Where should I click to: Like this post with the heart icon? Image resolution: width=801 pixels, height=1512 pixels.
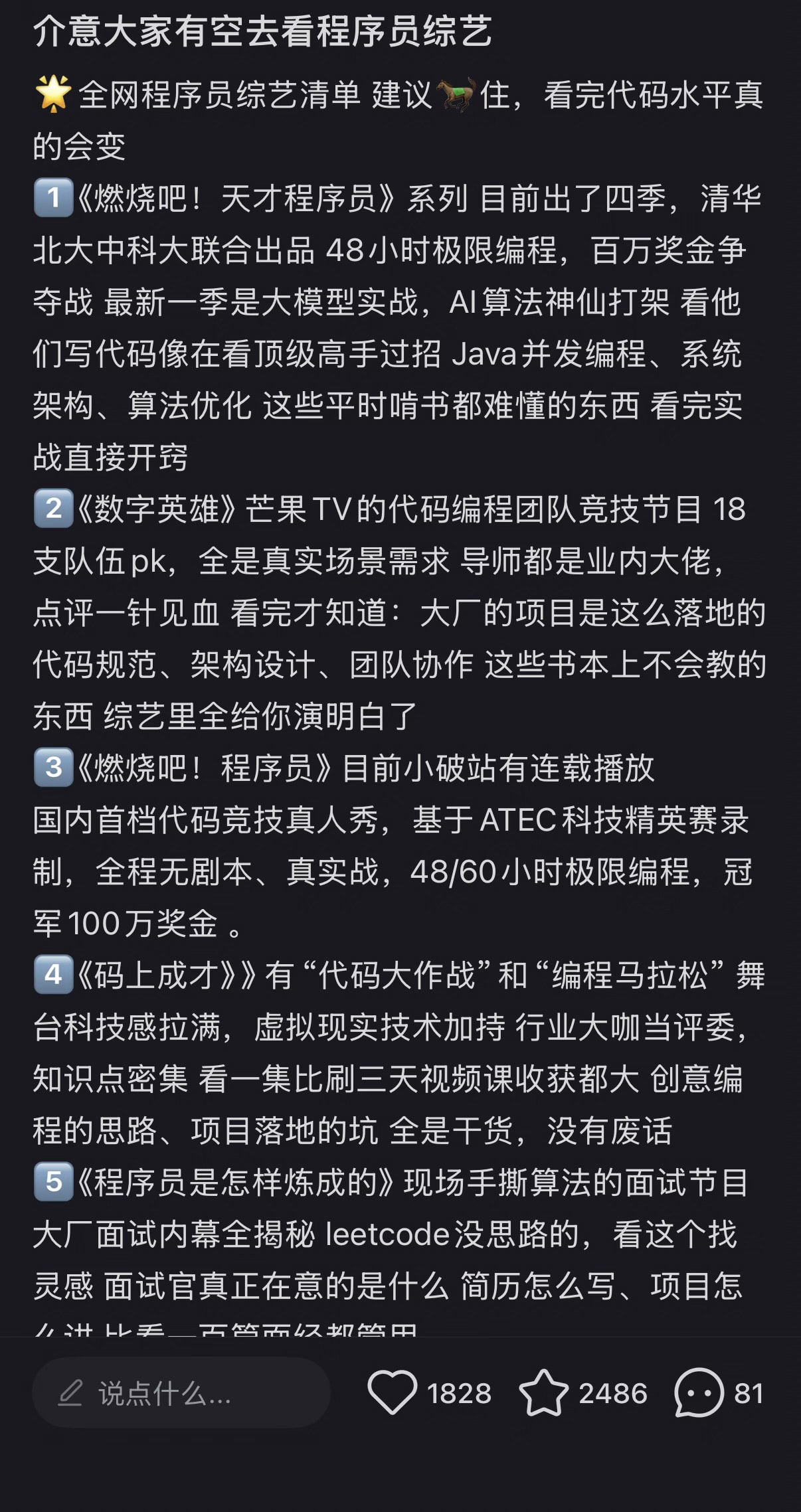tap(392, 1393)
